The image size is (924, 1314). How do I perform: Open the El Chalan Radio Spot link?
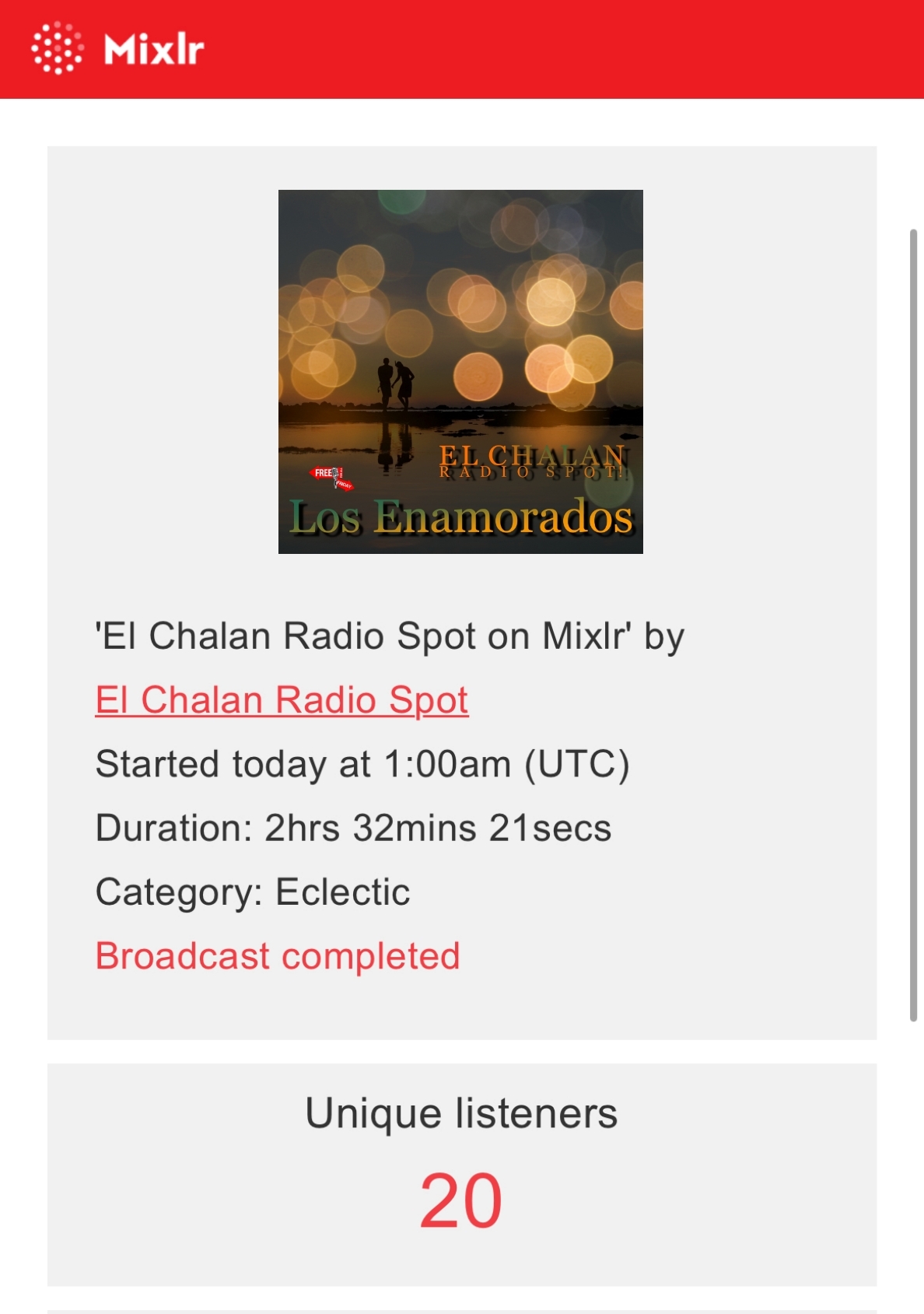tap(282, 700)
